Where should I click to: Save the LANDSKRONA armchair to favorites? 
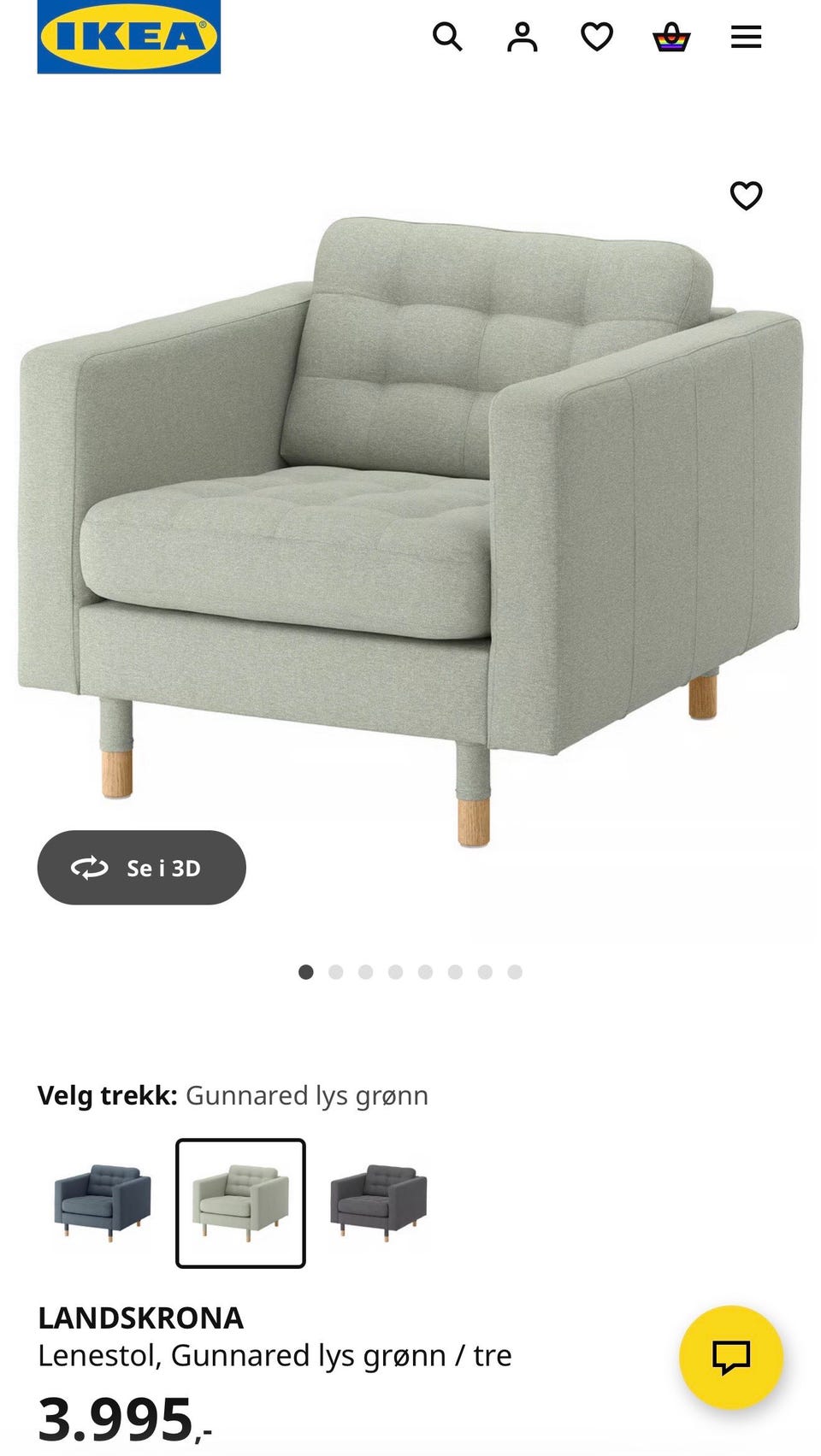point(746,196)
